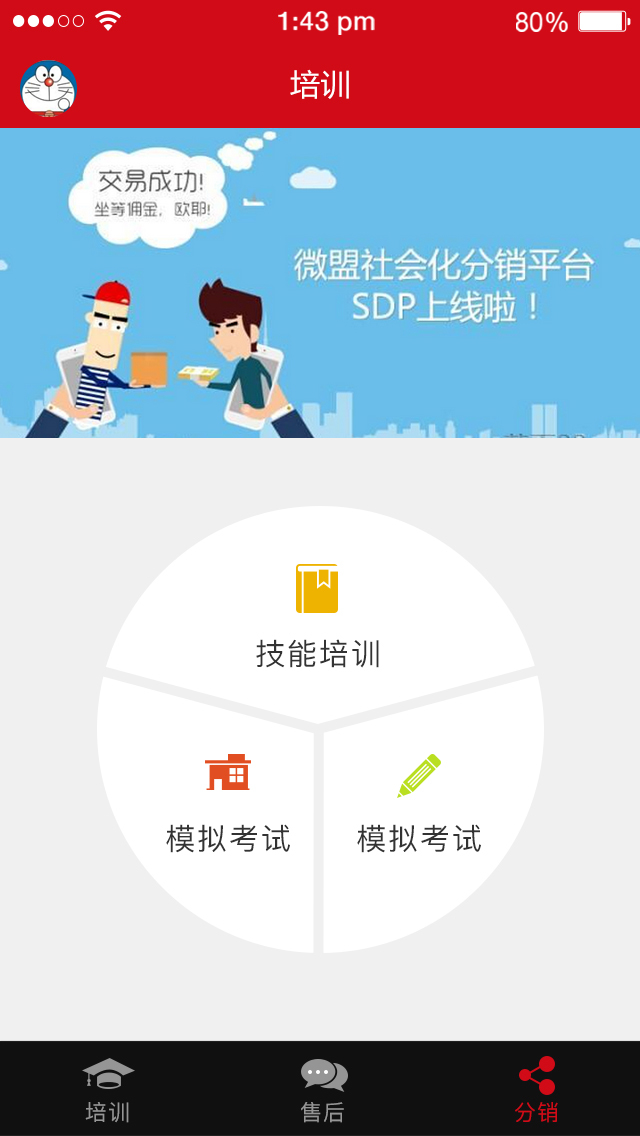Open the Doraemon profile avatar
The height and width of the screenshot is (1136, 640).
(49, 88)
